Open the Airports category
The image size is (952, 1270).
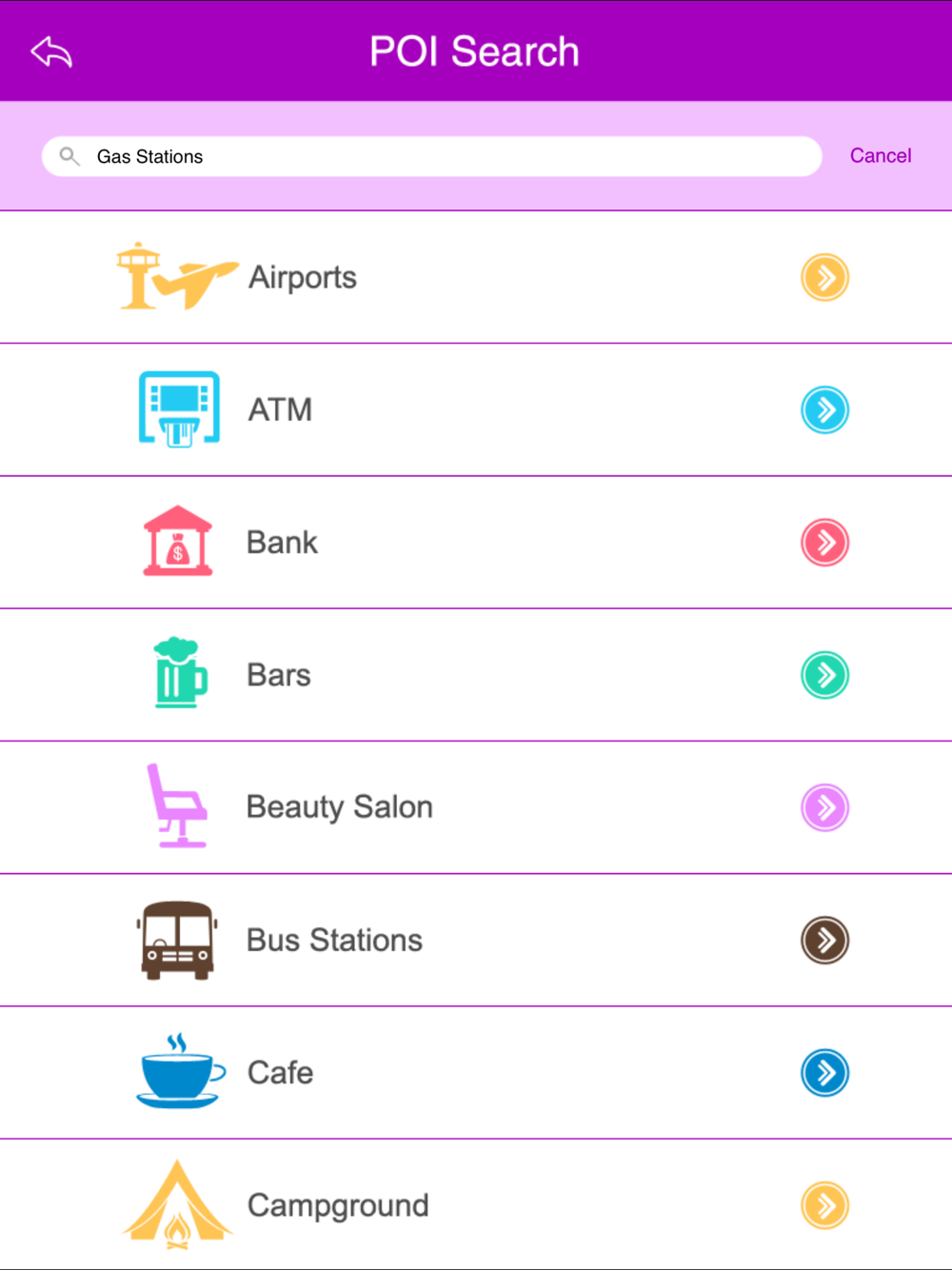coord(476,277)
